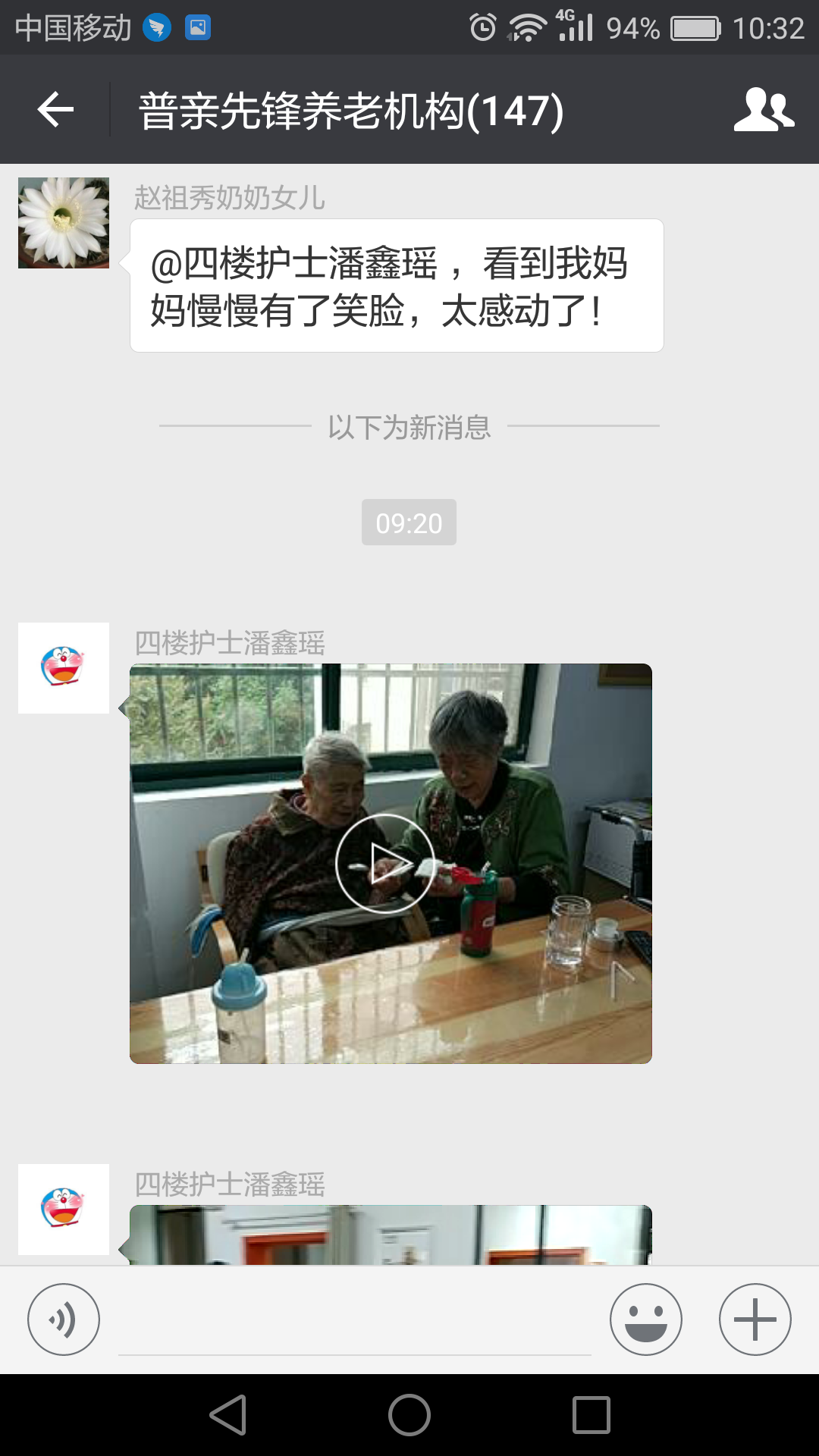
Task: Play the video of two elderly women
Action: coord(385,863)
